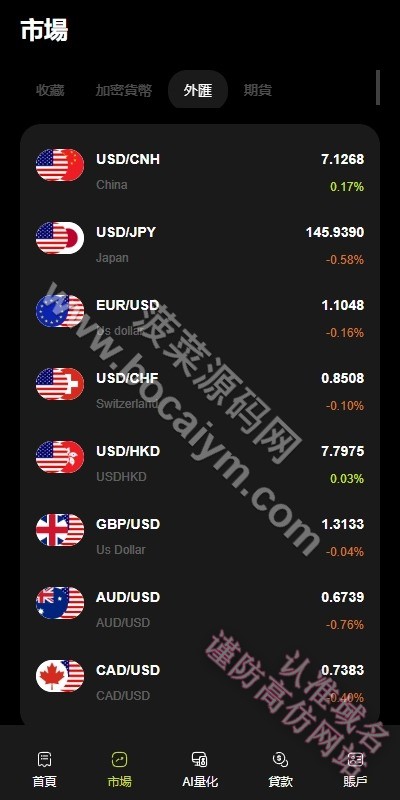This screenshot has height=800, width=400.
Task: Open the AI量化 section
Action: (200, 769)
